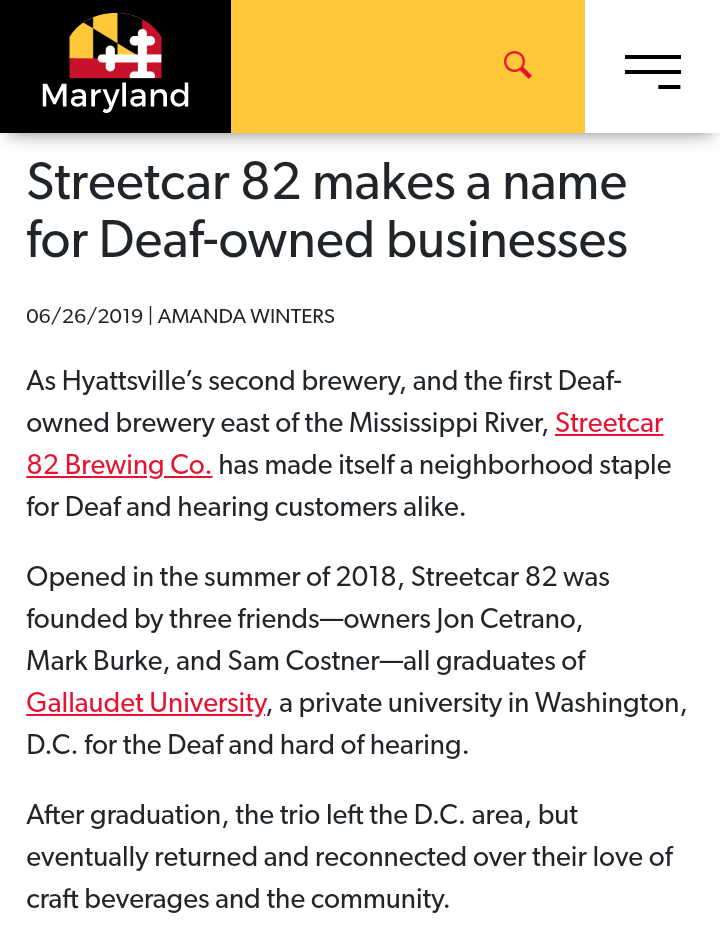Open the search magnifier icon
The image size is (720, 936).
517,66
